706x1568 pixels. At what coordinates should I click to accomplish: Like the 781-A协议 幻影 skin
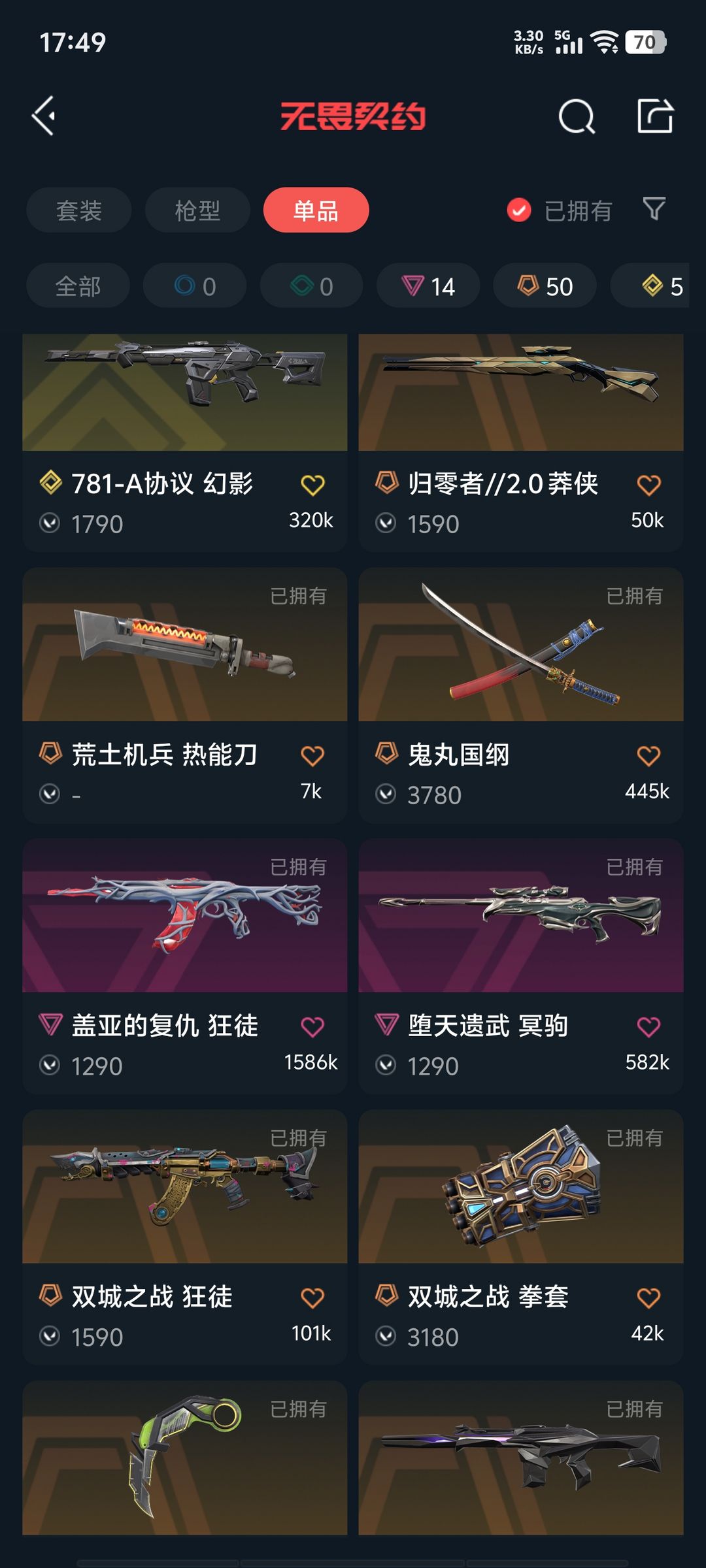coord(312,485)
